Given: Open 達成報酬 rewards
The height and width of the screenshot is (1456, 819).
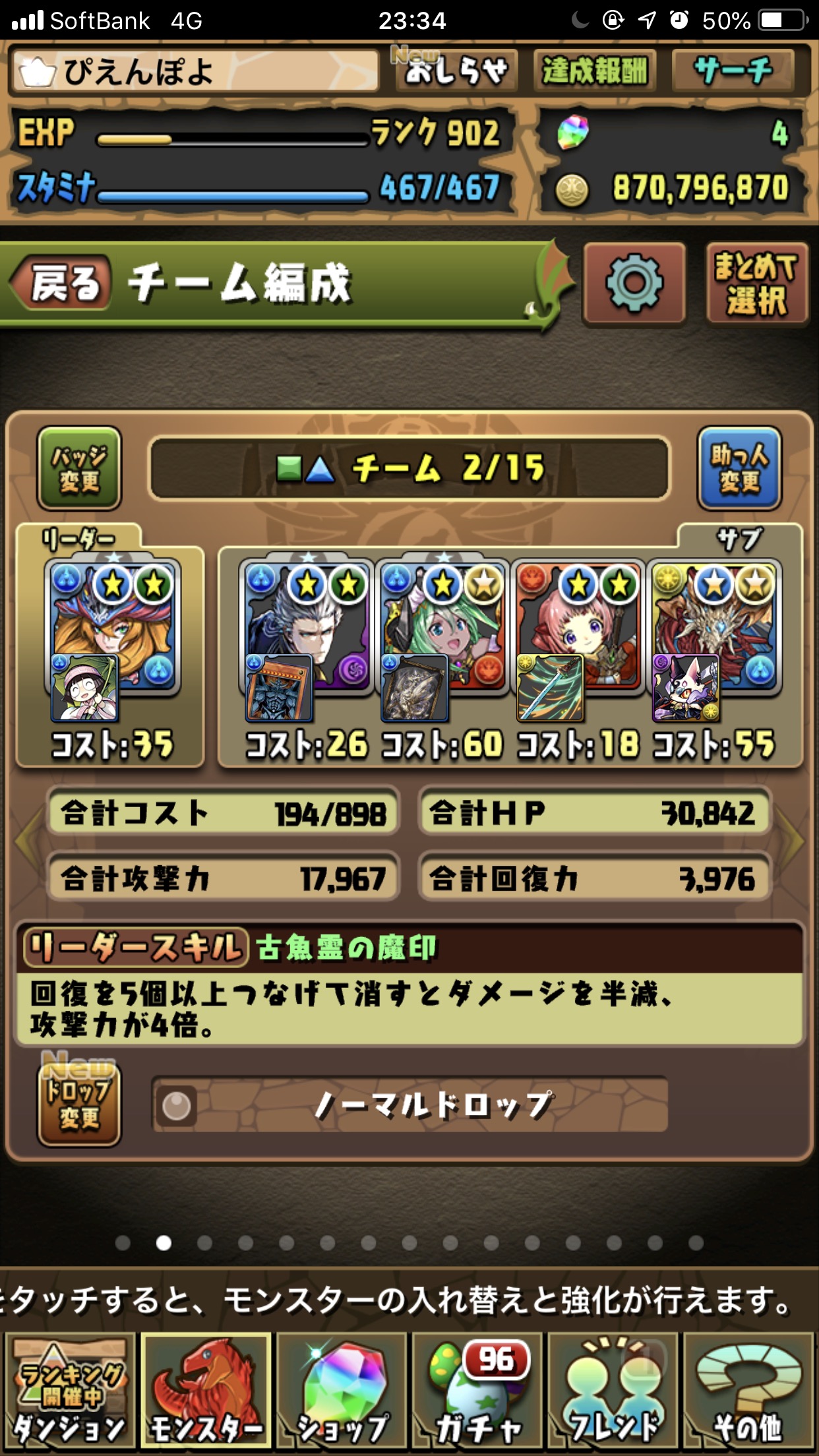Looking at the screenshot, I should [595, 70].
